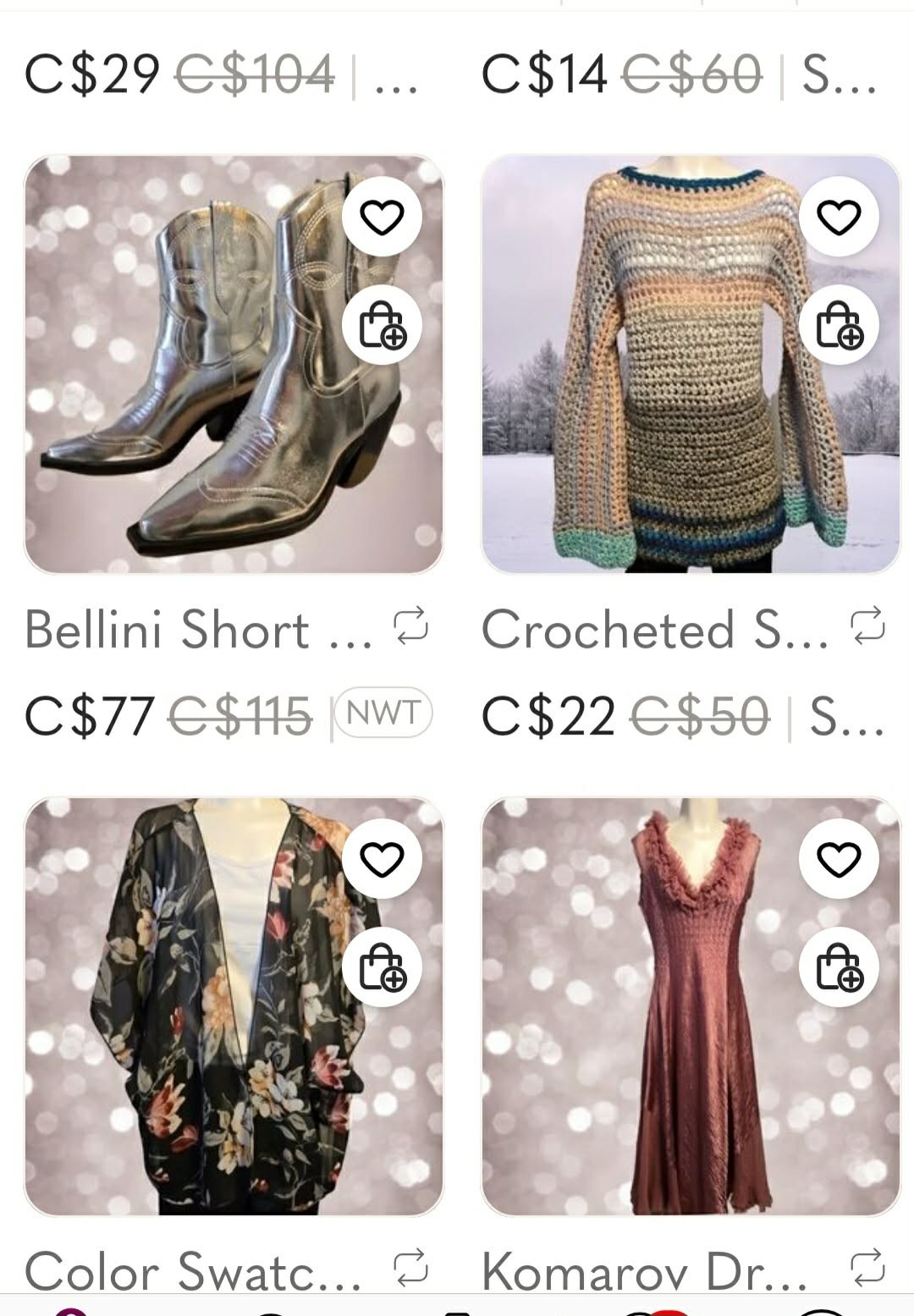The height and width of the screenshot is (1316, 914).
Task: Share the Komarov Dress listing
Action: pyautogui.click(x=868, y=1267)
